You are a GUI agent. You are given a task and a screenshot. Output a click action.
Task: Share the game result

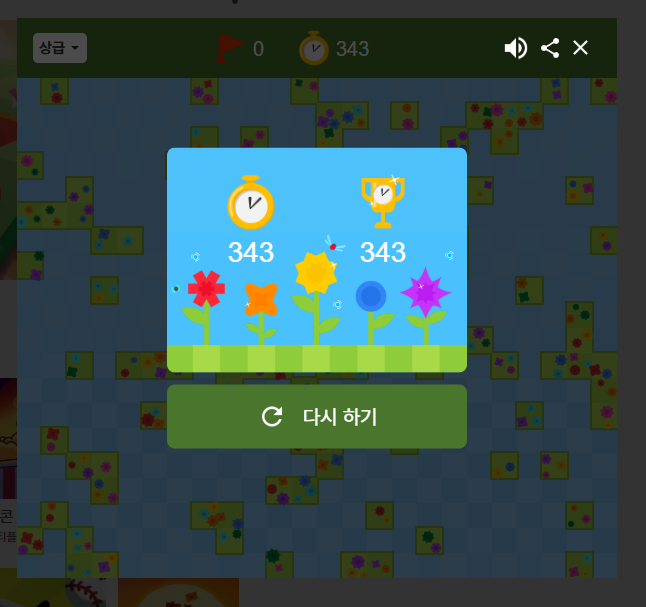tap(549, 48)
